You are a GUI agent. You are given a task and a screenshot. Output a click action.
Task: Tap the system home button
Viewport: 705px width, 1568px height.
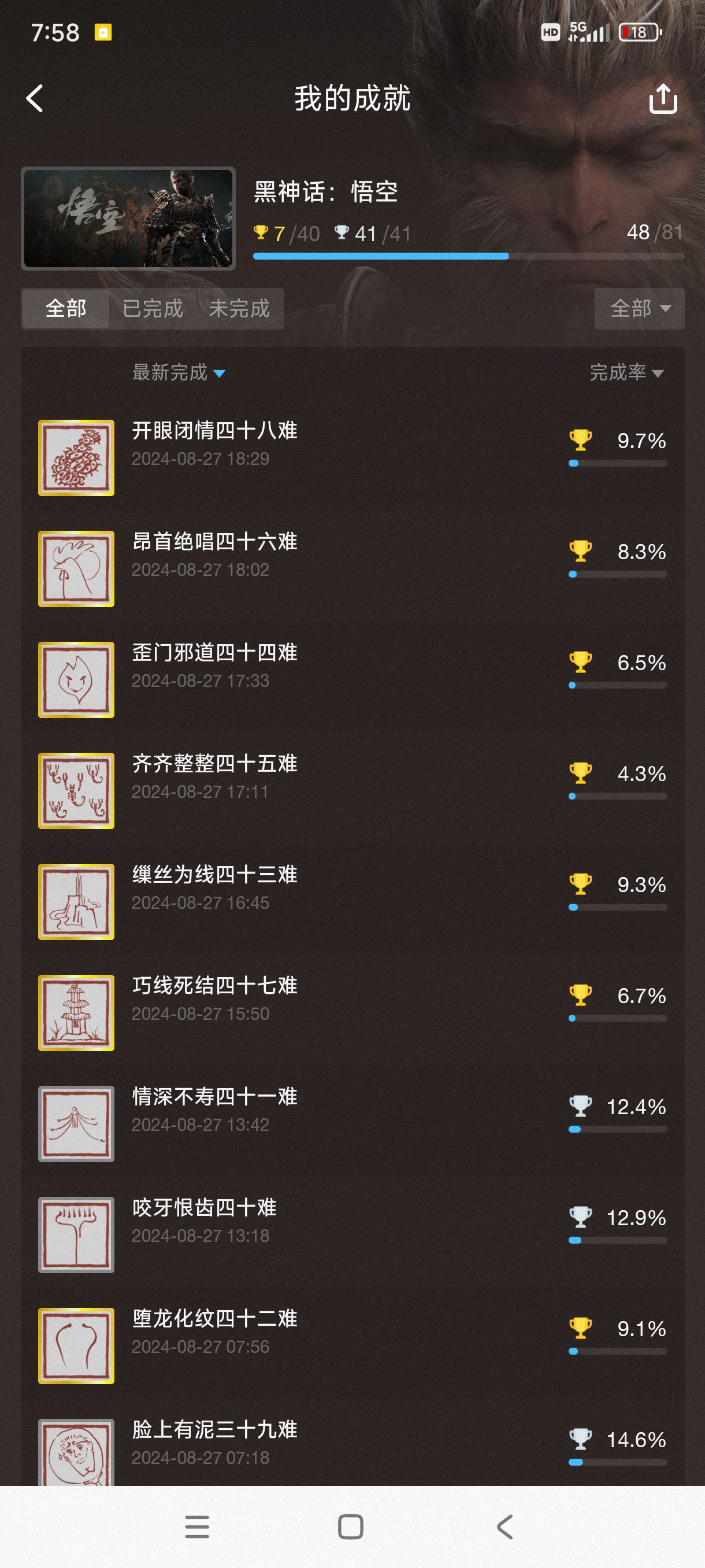point(350,1526)
